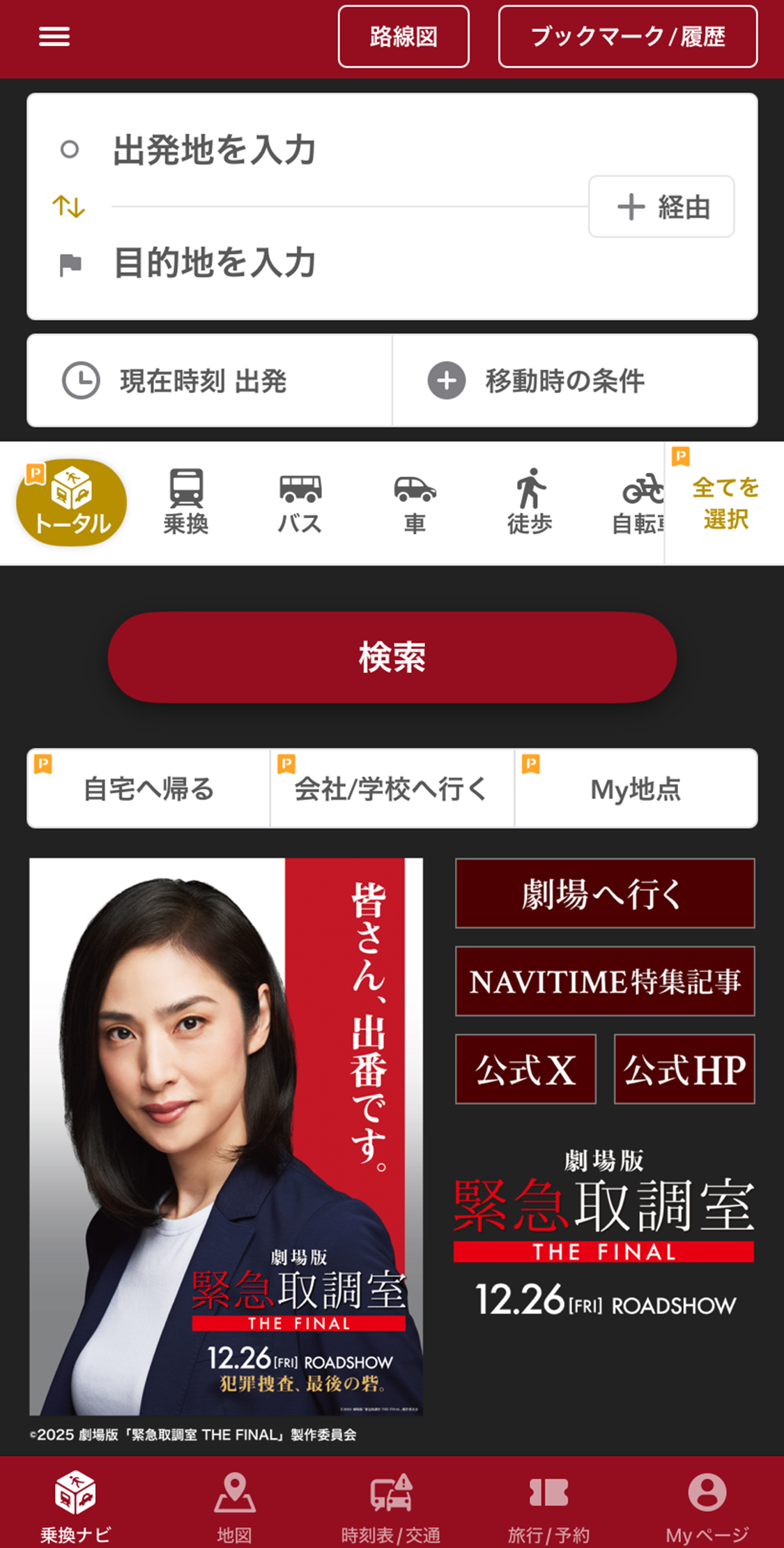Tap 全てを選択 to select all modes
This screenshot has height=1548, width=784.
(x=725, y=503)
